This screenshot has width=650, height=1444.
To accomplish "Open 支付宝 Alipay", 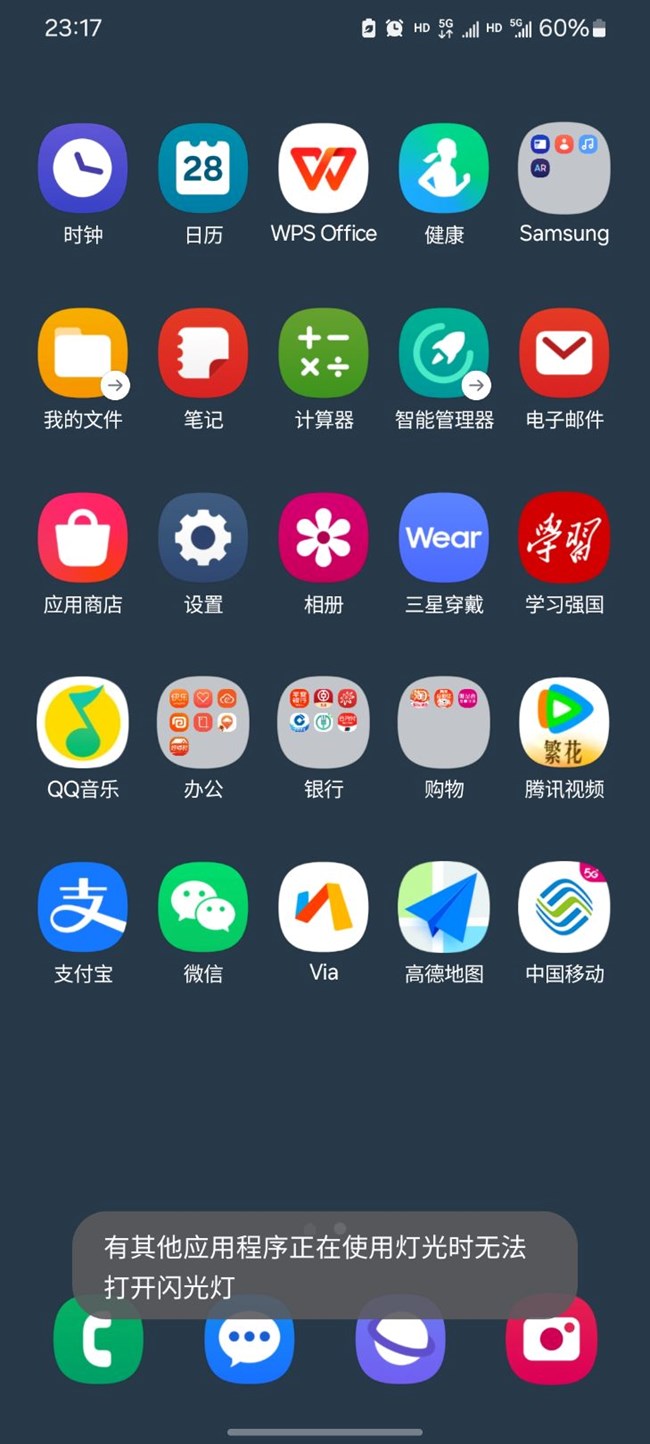I will (82, 907).
